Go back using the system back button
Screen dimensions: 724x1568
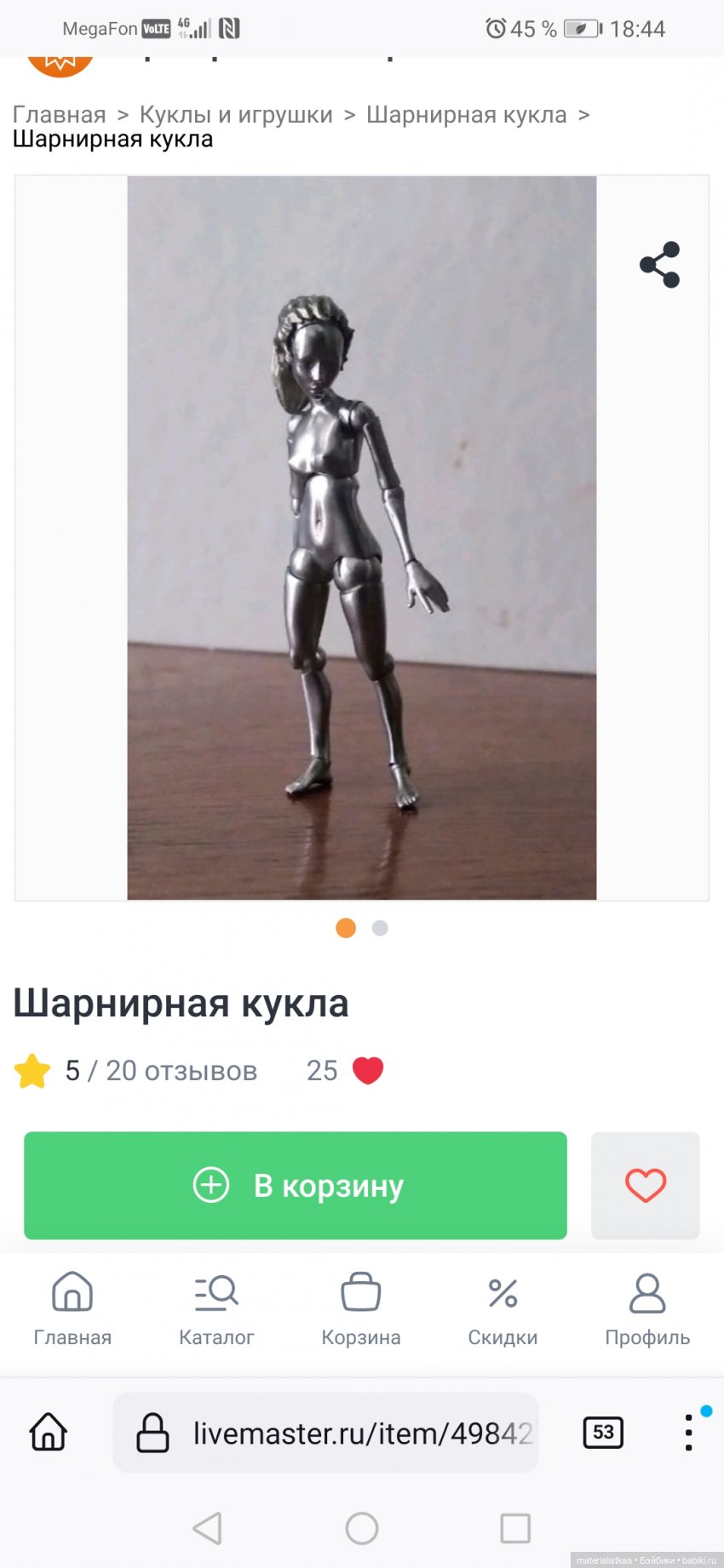click(x=207, y=1528)
